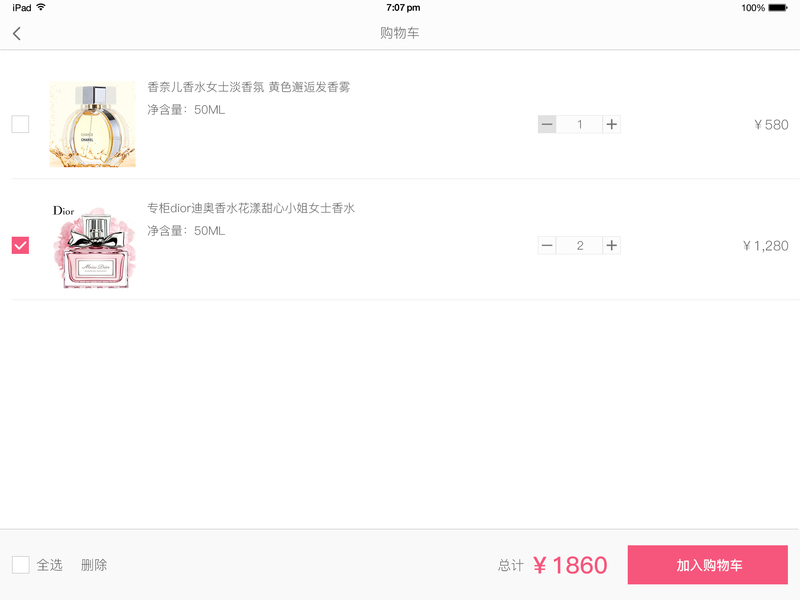This screenshot has width=800, height=600.
Task: Edit the Dior quantity field
Action: (x=580, y=245)
